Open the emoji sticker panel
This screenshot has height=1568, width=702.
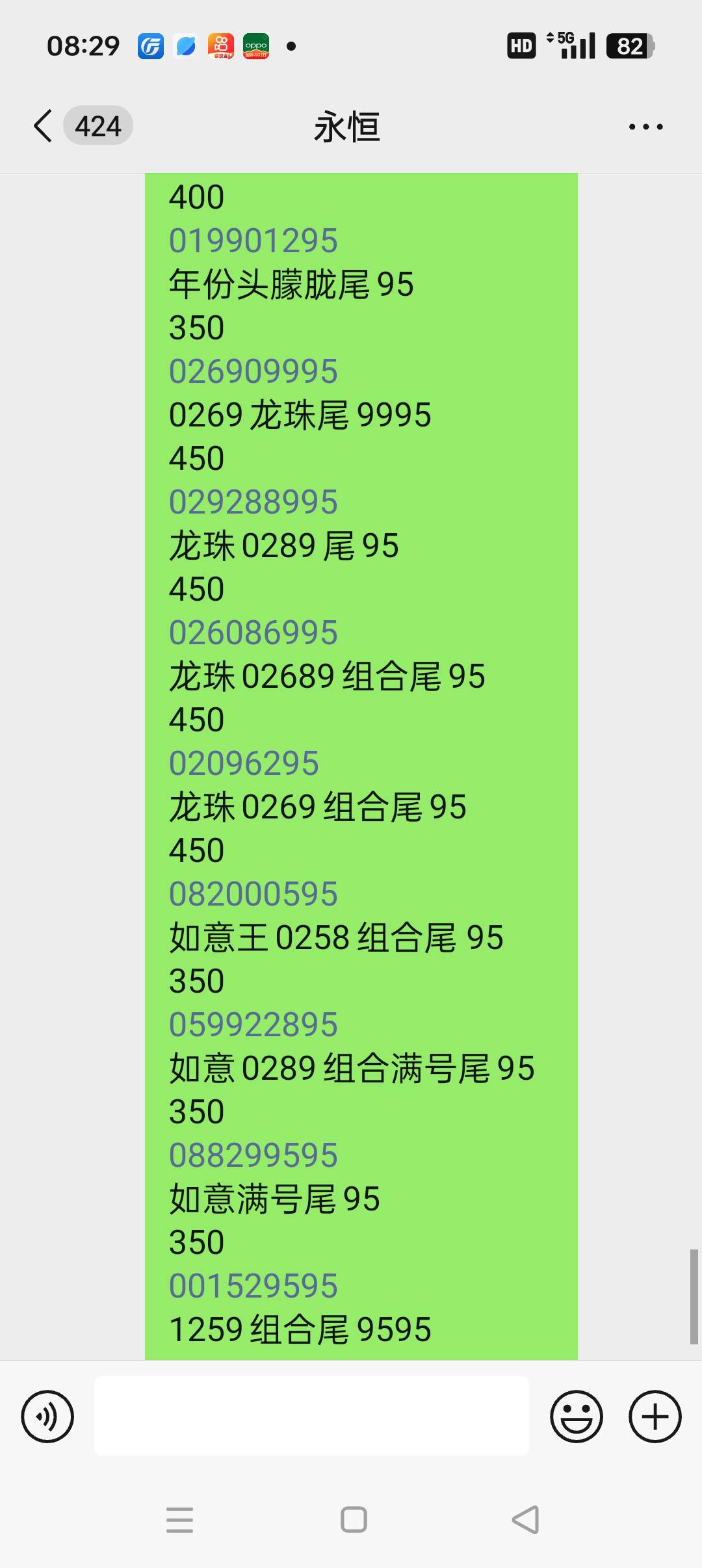(x=577, y=1417)
